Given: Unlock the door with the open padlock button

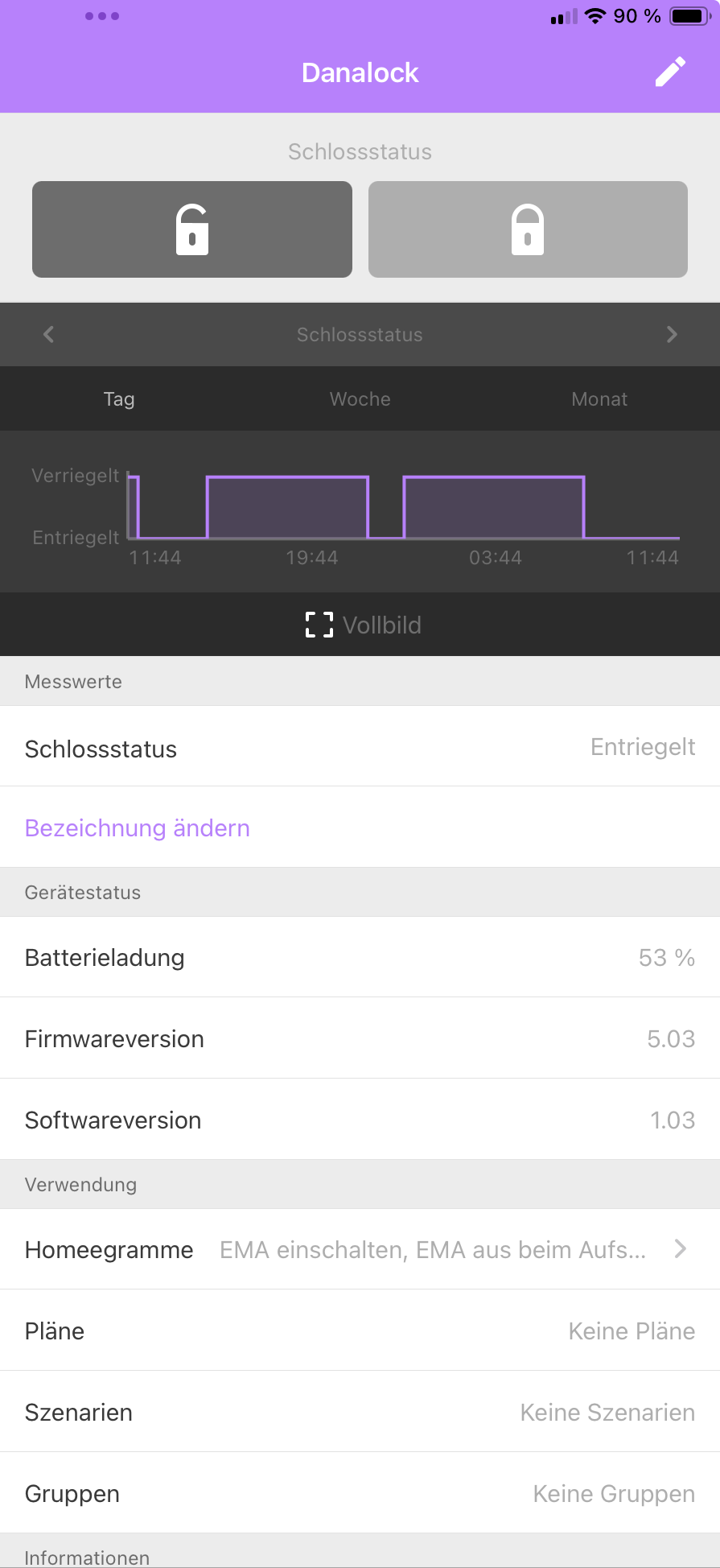Looking at the screenshot, I should [192, 229].
